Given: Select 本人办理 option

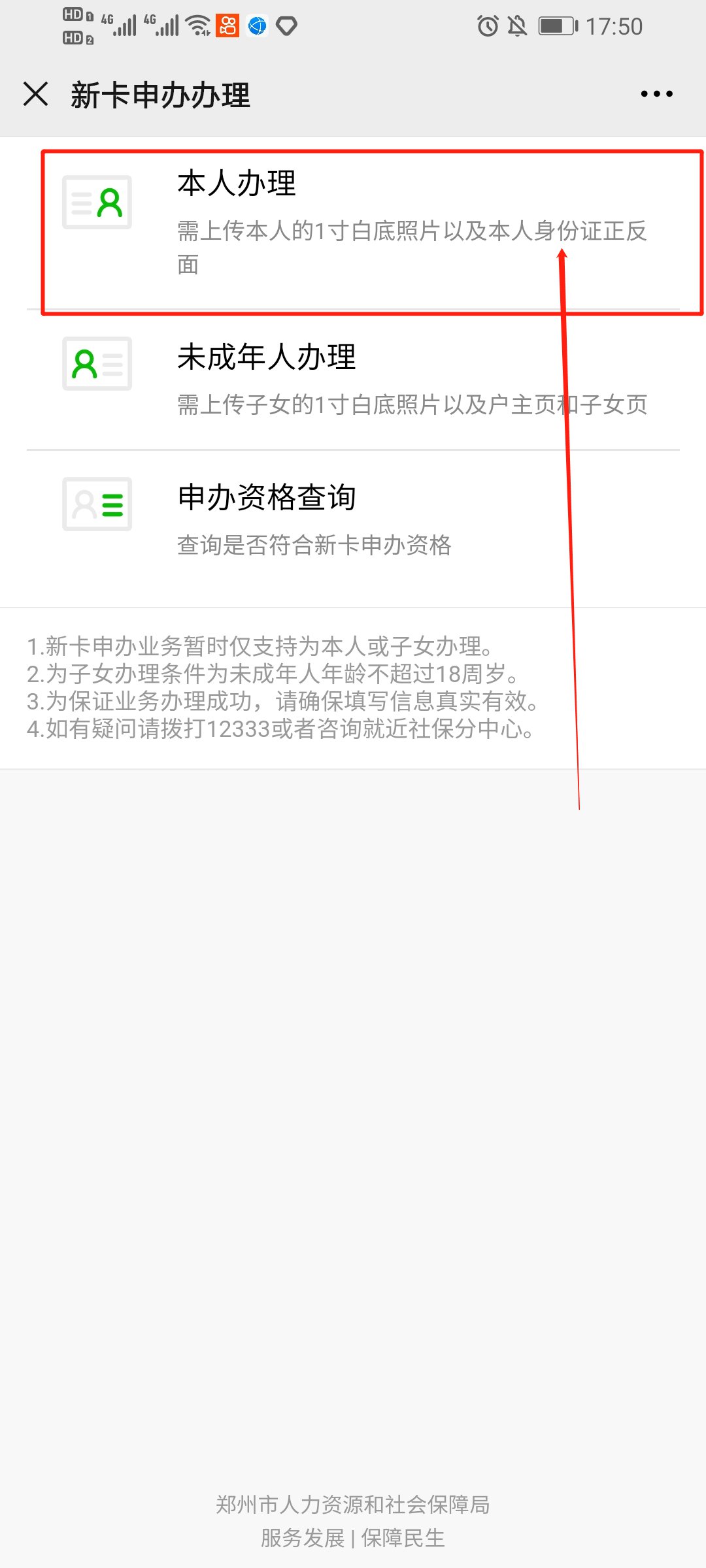Looking at the screenshot, I should [x=353, y=222].
